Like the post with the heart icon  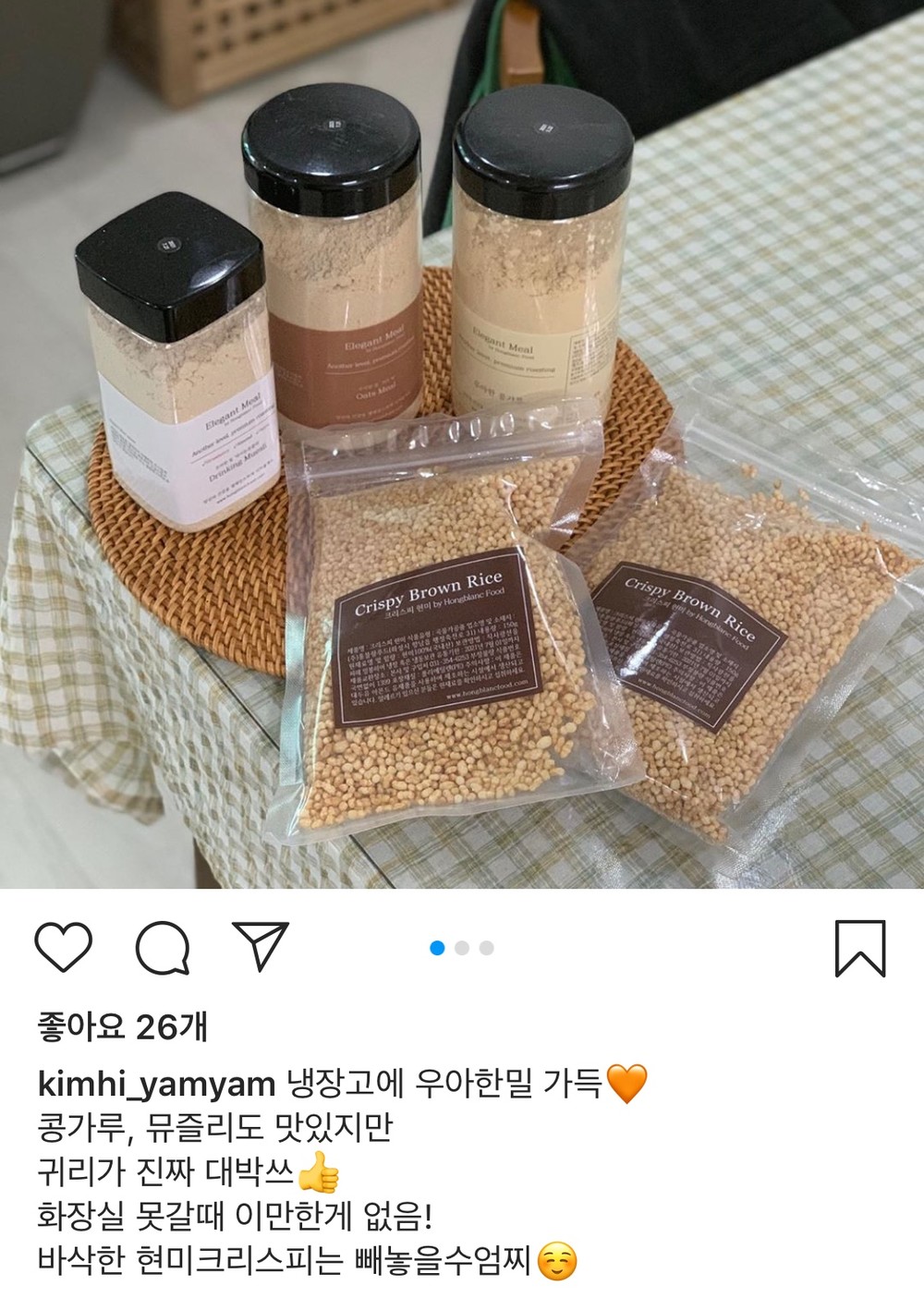[x=64, y=948]
